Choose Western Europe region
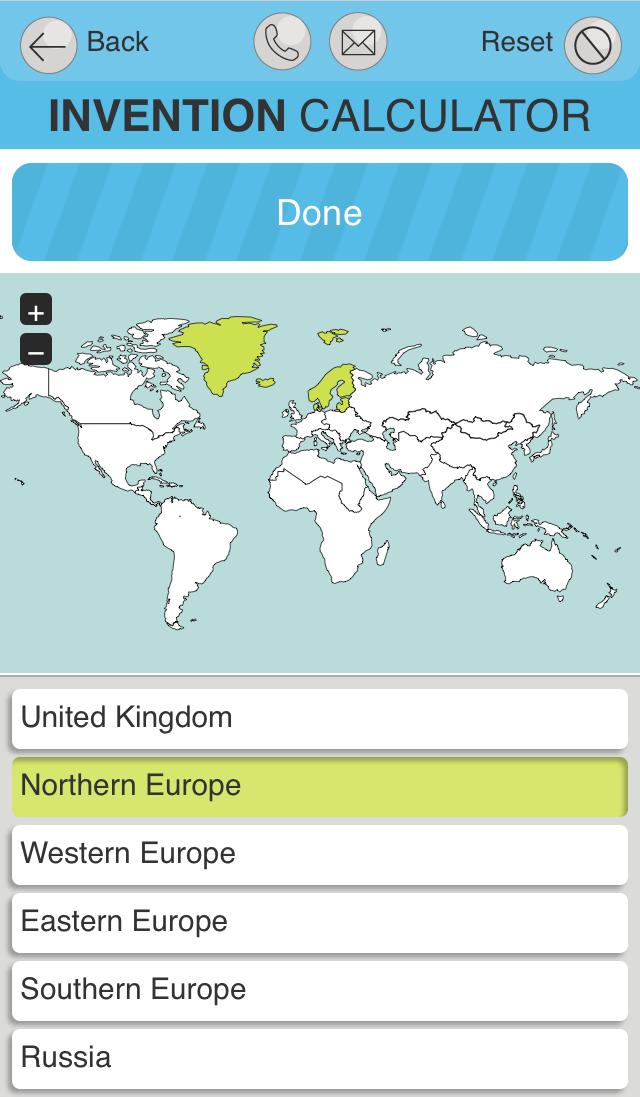Viewport: 640px width, 1097px height. pyautogui.click(x=320, y=854)
